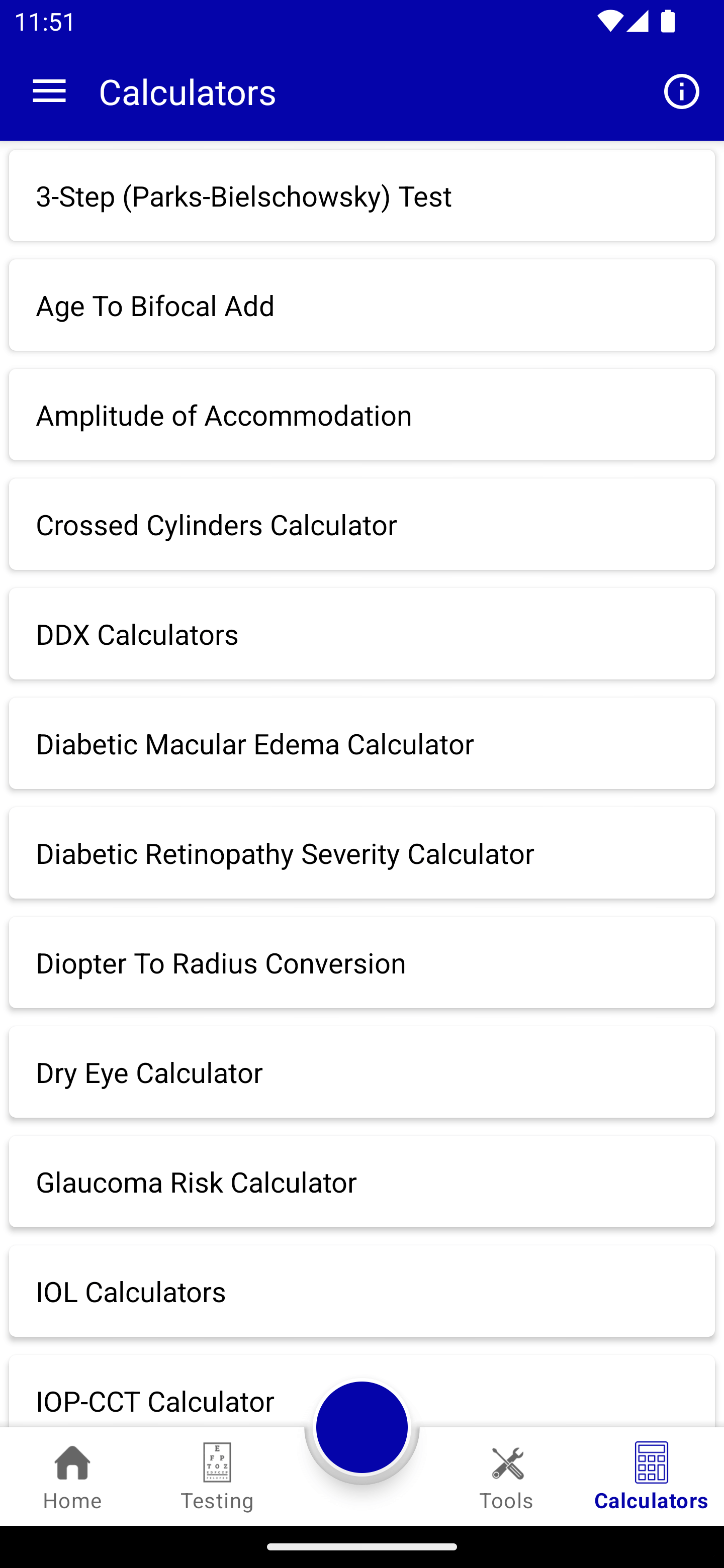
Task: Select the Diabetic Macular Edema Calculator
Action: 361,743
